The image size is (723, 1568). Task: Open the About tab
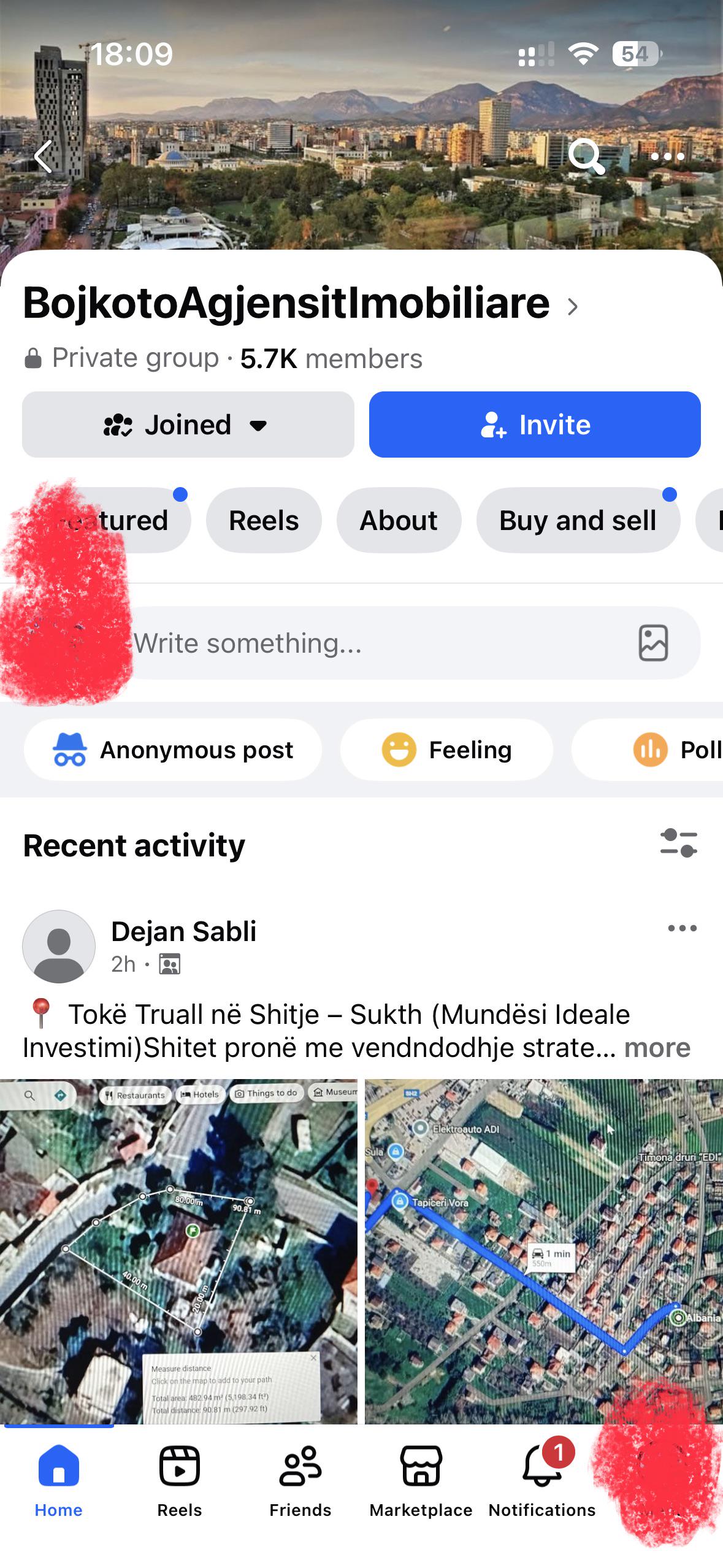point(399,520)
